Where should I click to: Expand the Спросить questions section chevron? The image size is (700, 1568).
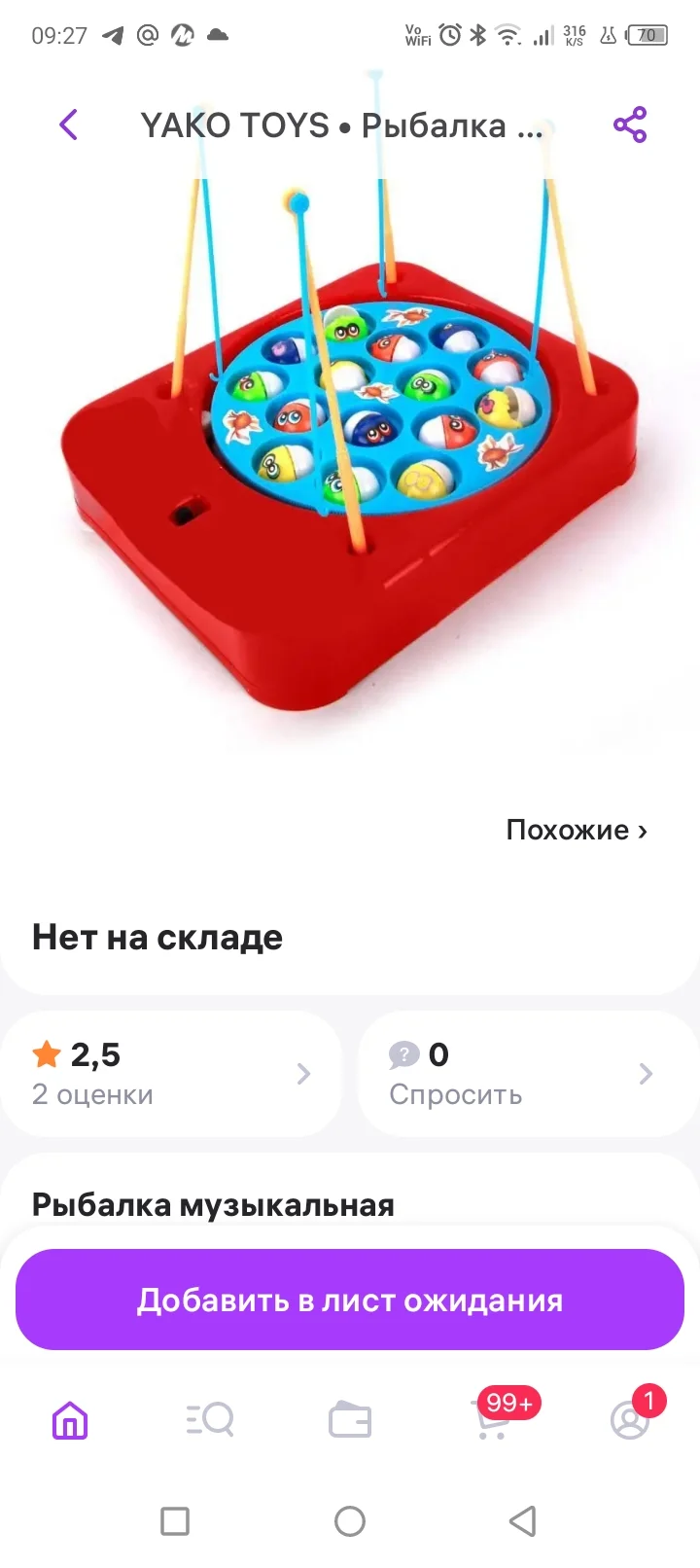646,1073
